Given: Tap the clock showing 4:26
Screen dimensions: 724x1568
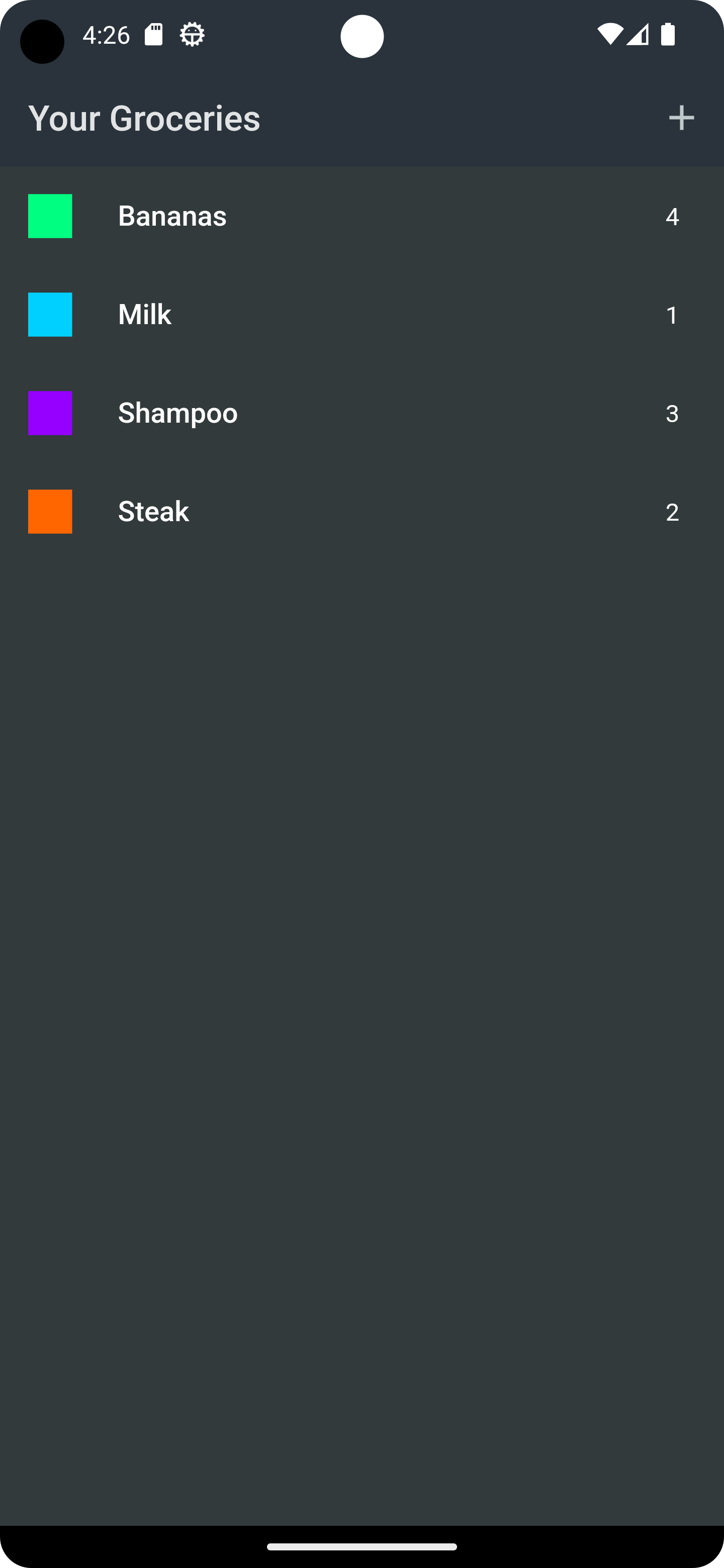Looking at the screenshot, I should point(107,35).
